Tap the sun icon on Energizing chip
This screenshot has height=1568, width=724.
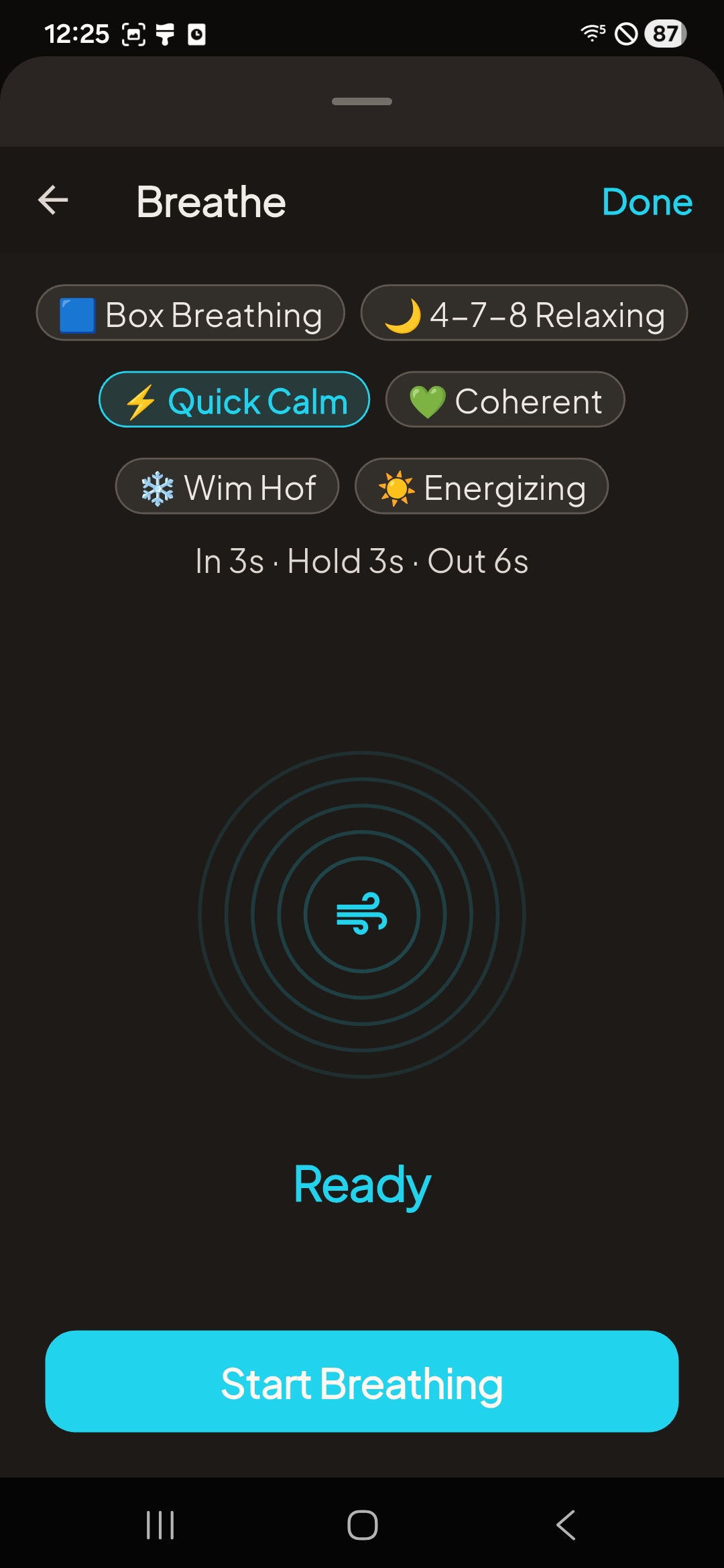[x=398, y=487]
